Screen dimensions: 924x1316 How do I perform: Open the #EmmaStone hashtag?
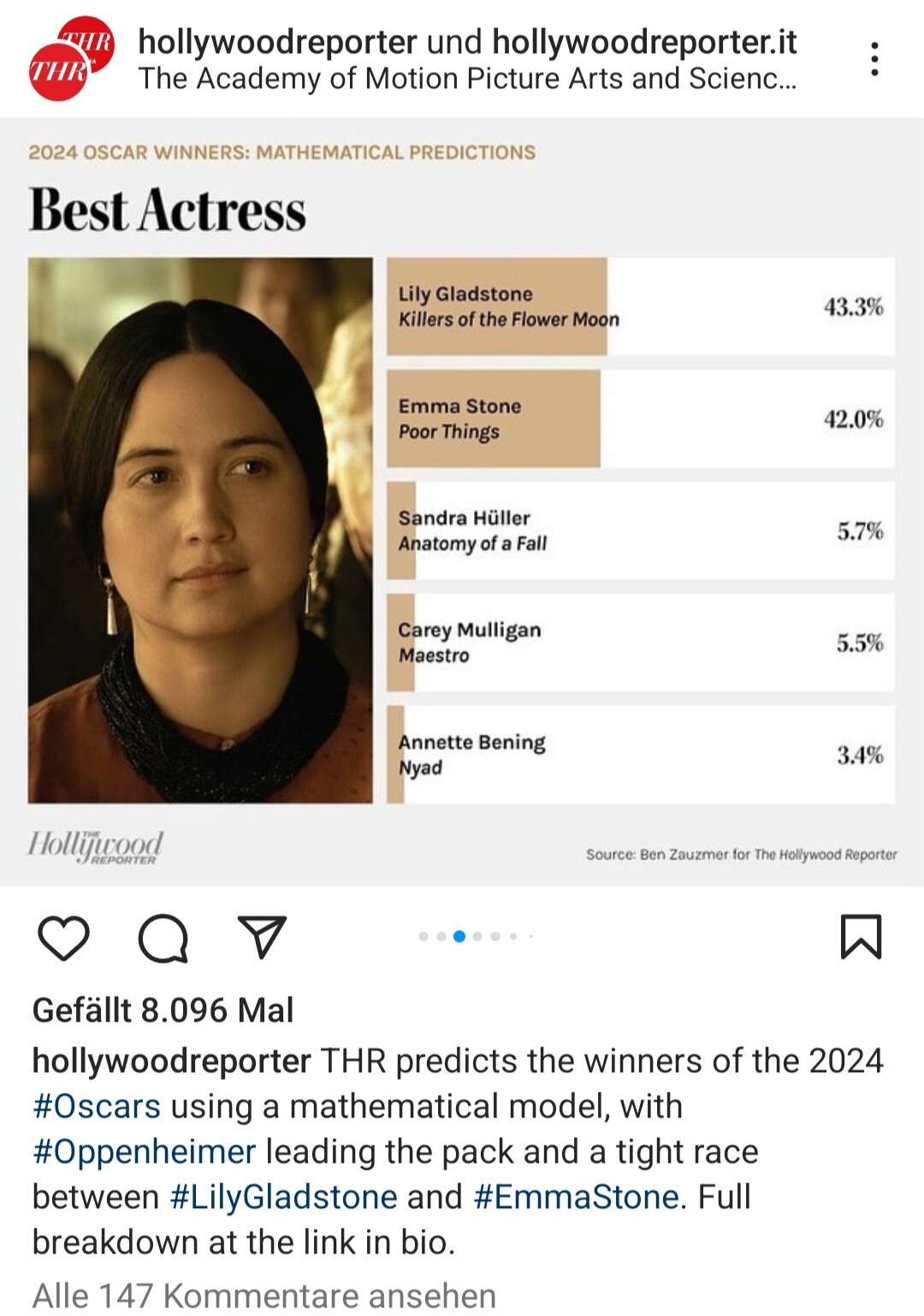[x=576, y=1196]
